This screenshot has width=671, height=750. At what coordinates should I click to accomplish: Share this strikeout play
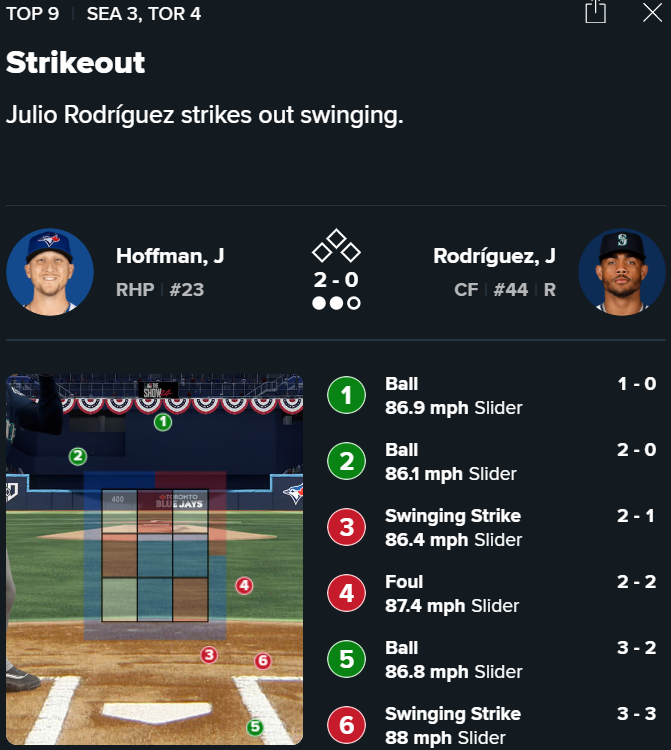point(595,12)
